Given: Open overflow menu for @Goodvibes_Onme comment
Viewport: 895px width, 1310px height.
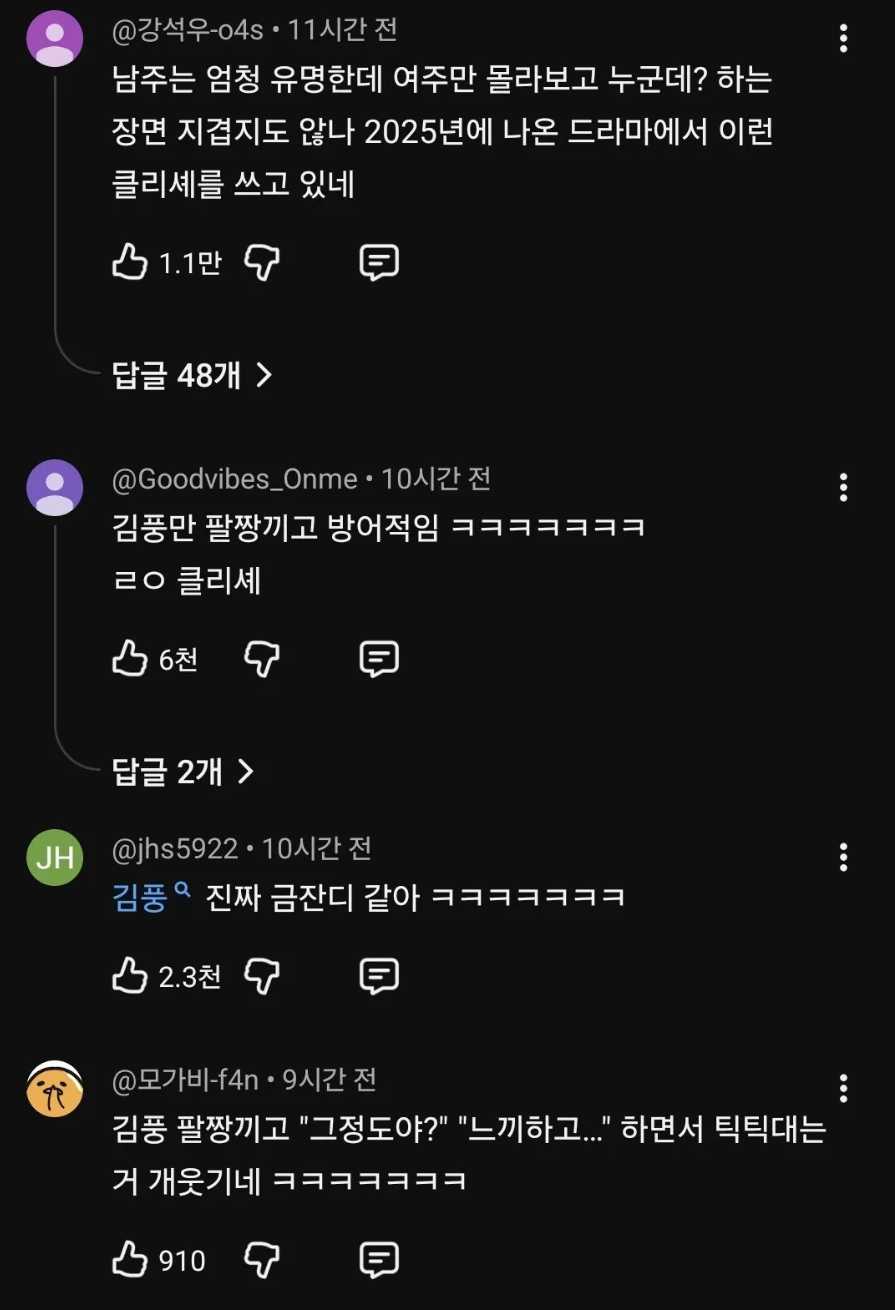Looking at the screenshot, I should [844, 487].
